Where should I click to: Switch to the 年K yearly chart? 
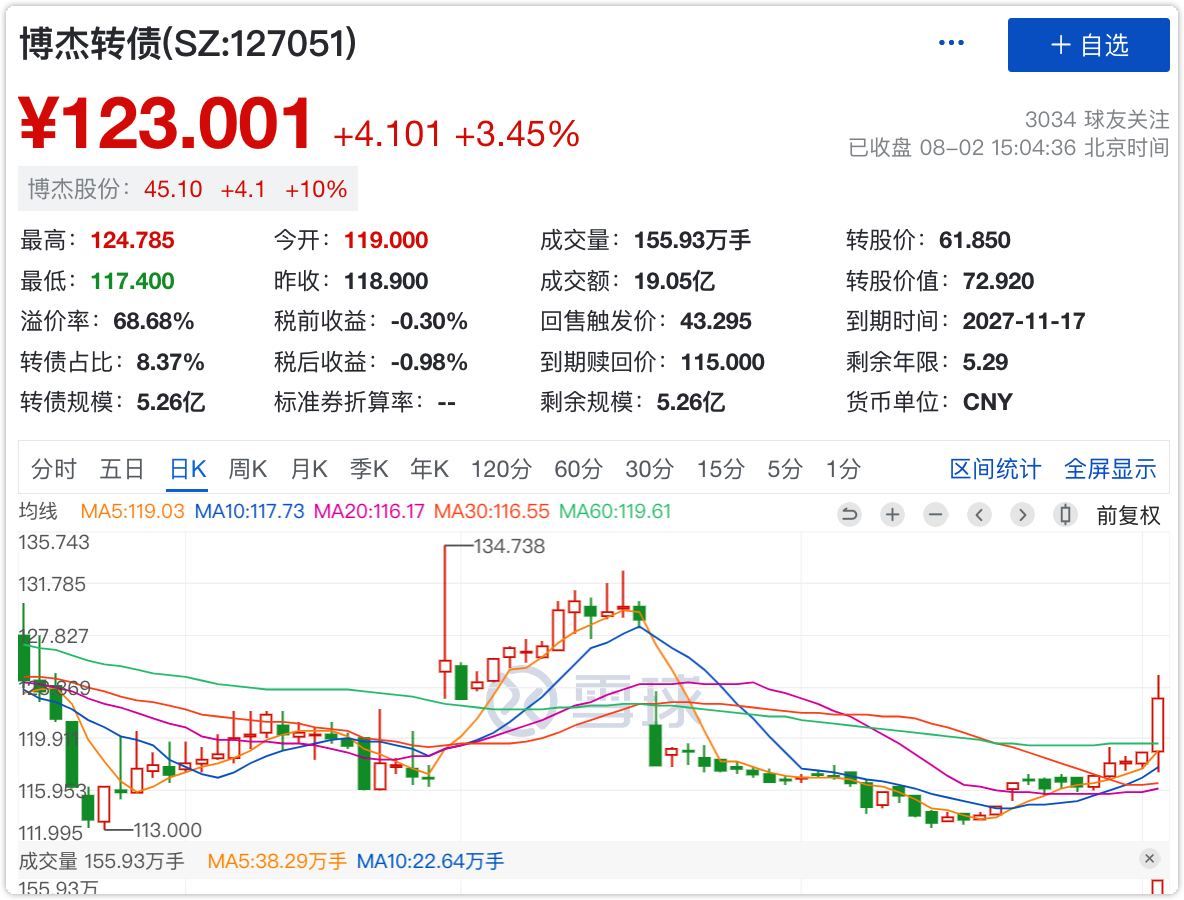pos(430,469)
